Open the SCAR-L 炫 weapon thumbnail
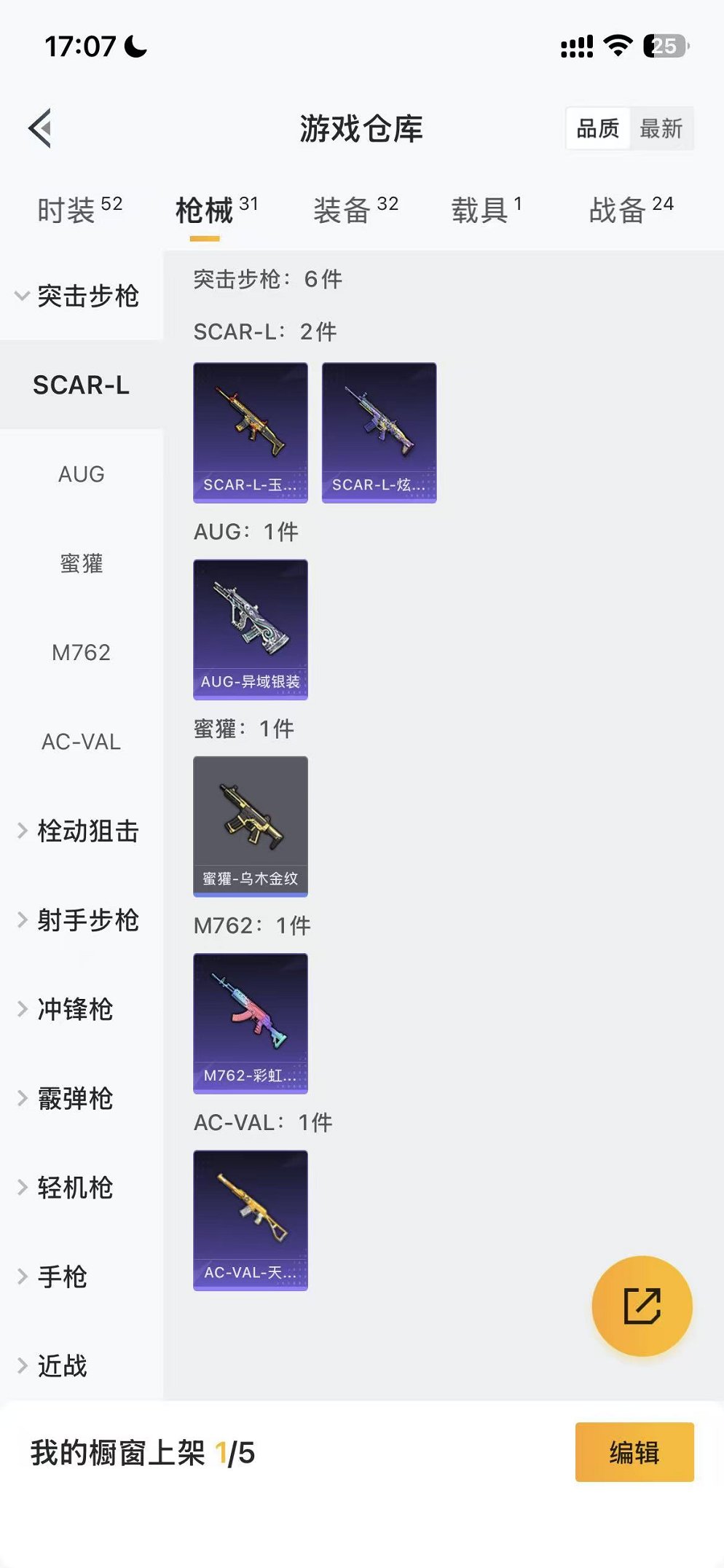 (379, 431)
